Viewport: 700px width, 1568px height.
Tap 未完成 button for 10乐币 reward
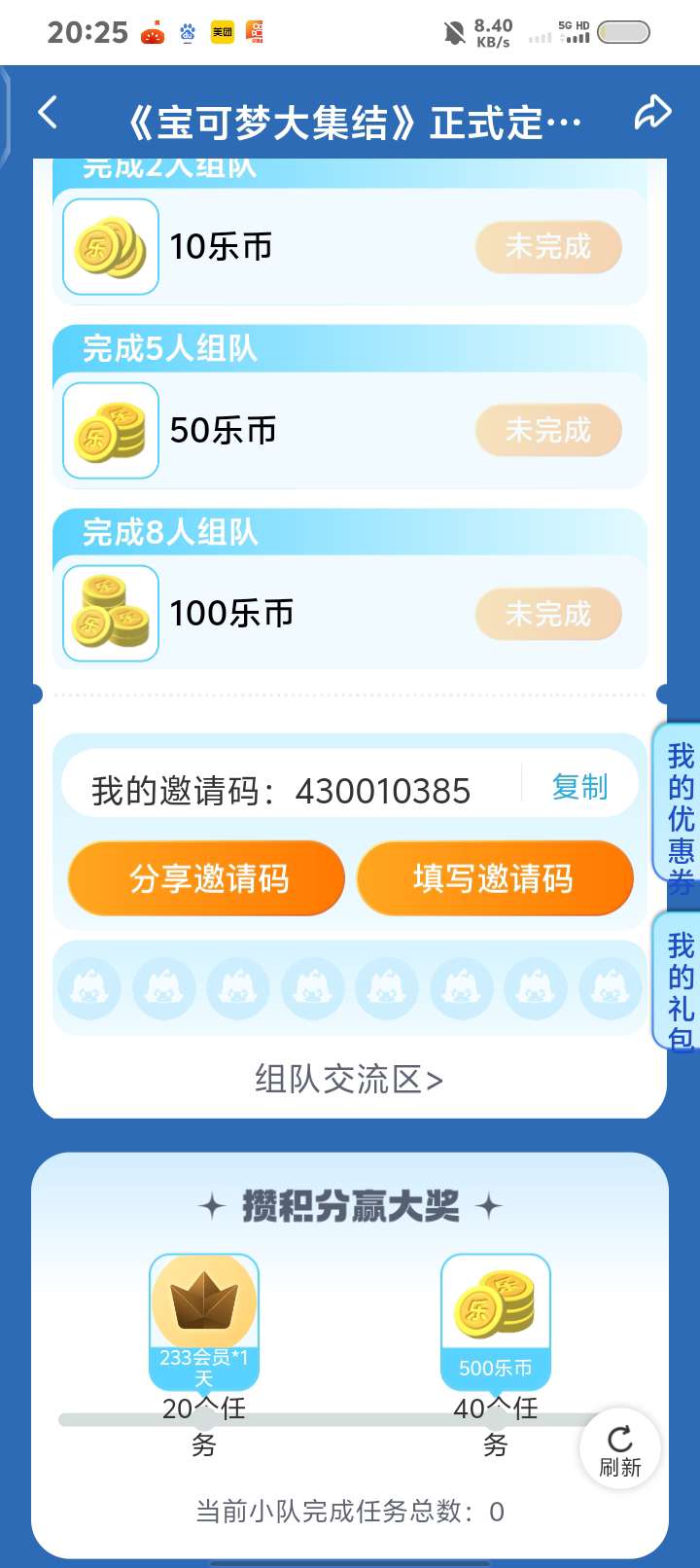pos(547,247)
